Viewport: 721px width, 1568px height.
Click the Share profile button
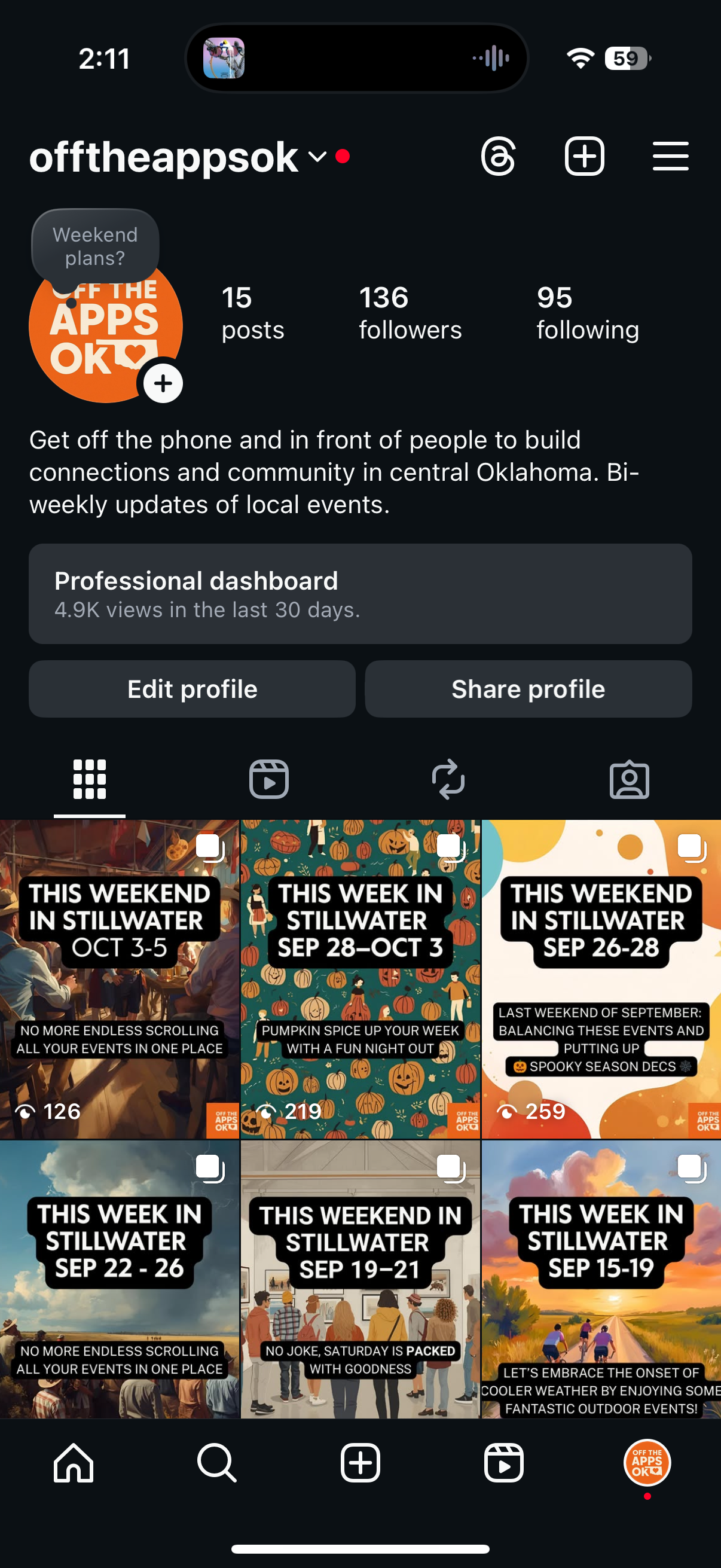point(527,688)
